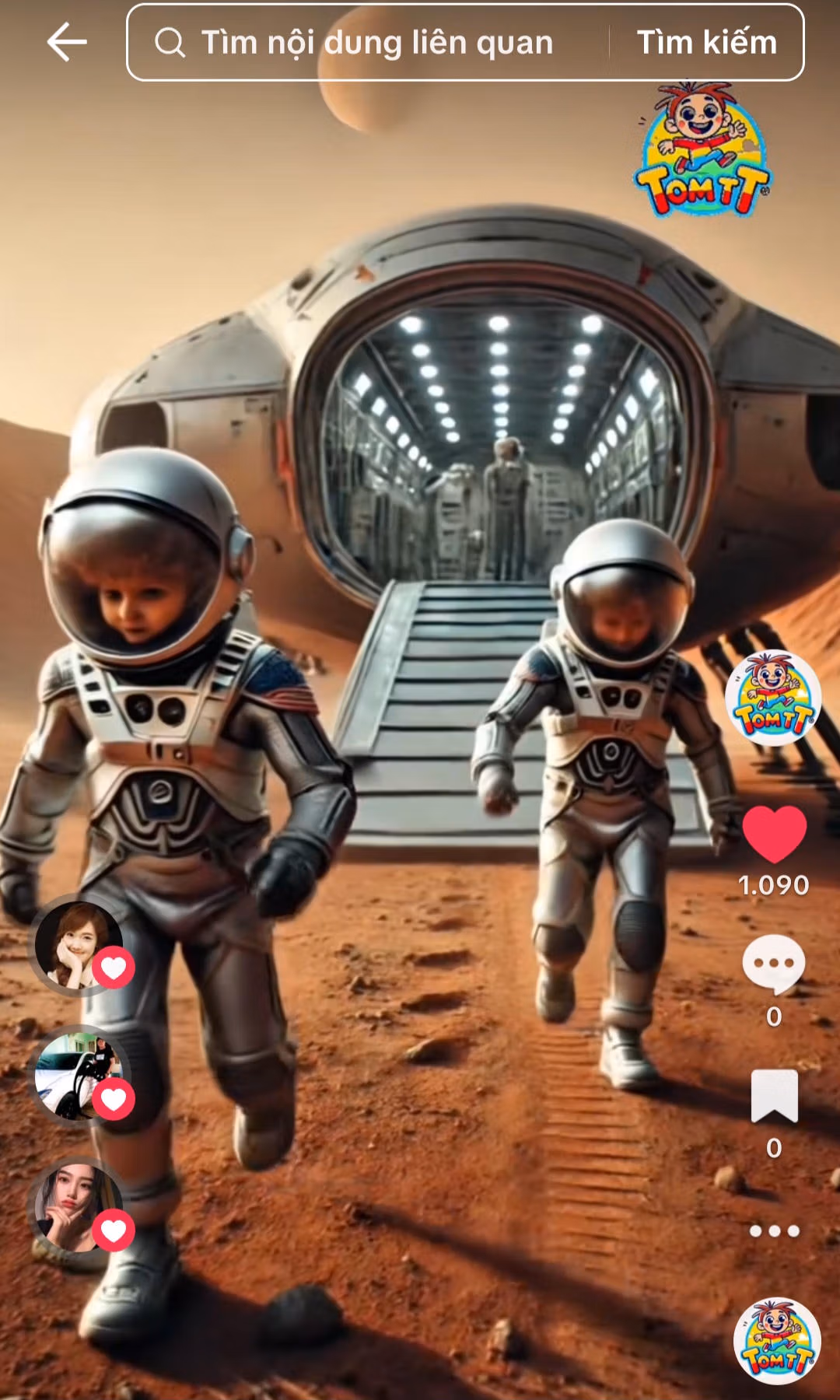The height and width of the screenshot is (1400, 840).
Task: Go back using the arrow icon
Action: [67, 42]
